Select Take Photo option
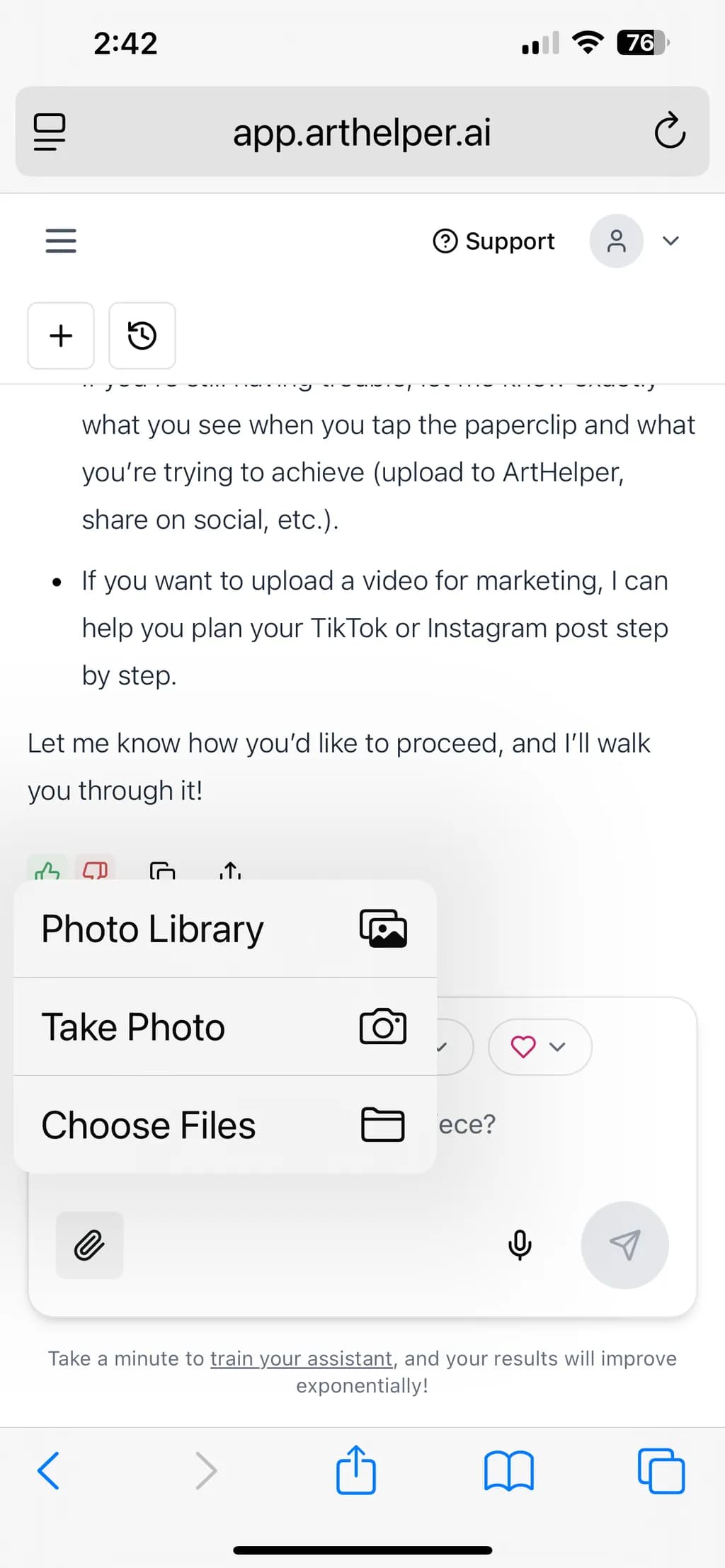This screenshot has height=1568, width=725. click(x=225, y=1027)
